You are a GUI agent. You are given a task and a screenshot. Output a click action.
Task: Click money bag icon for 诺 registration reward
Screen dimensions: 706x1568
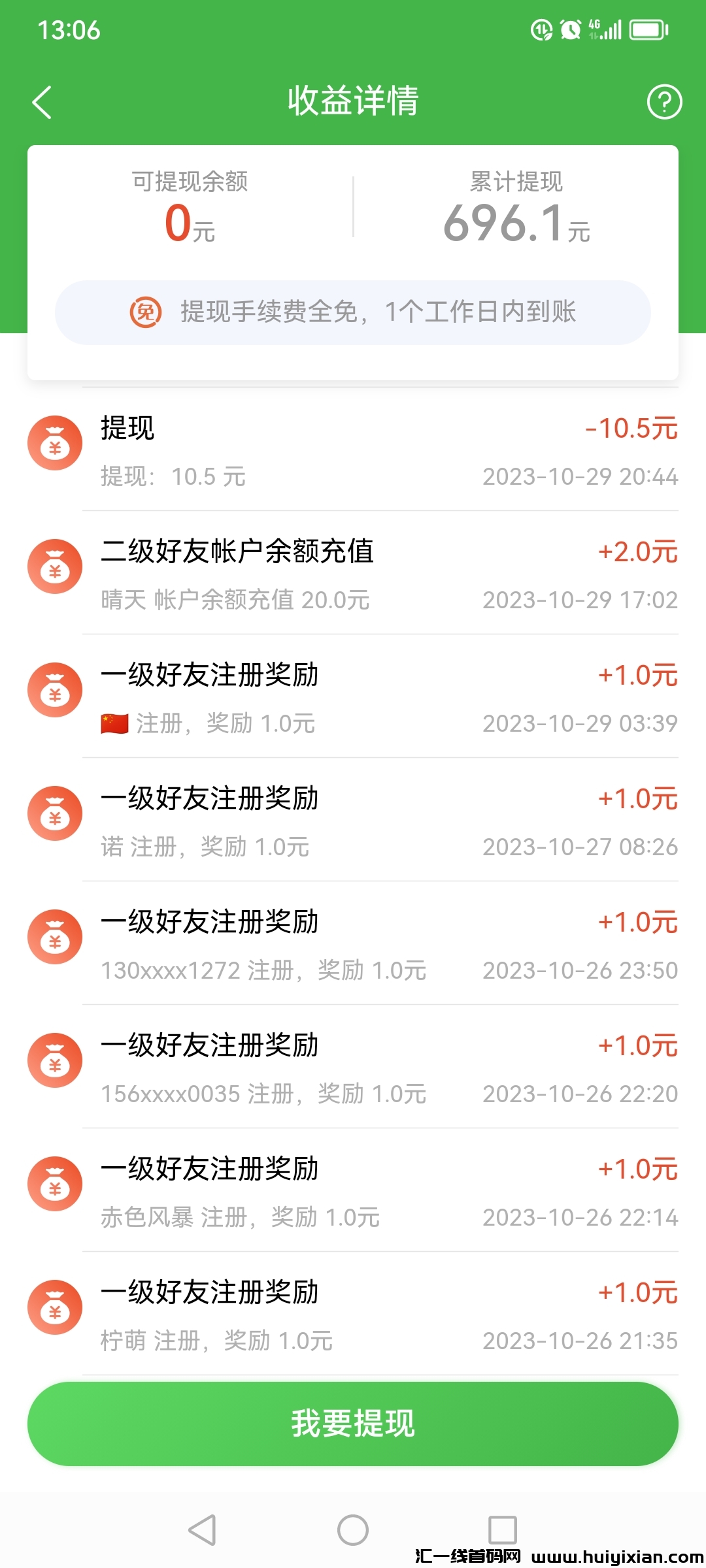tap(55, 813)
